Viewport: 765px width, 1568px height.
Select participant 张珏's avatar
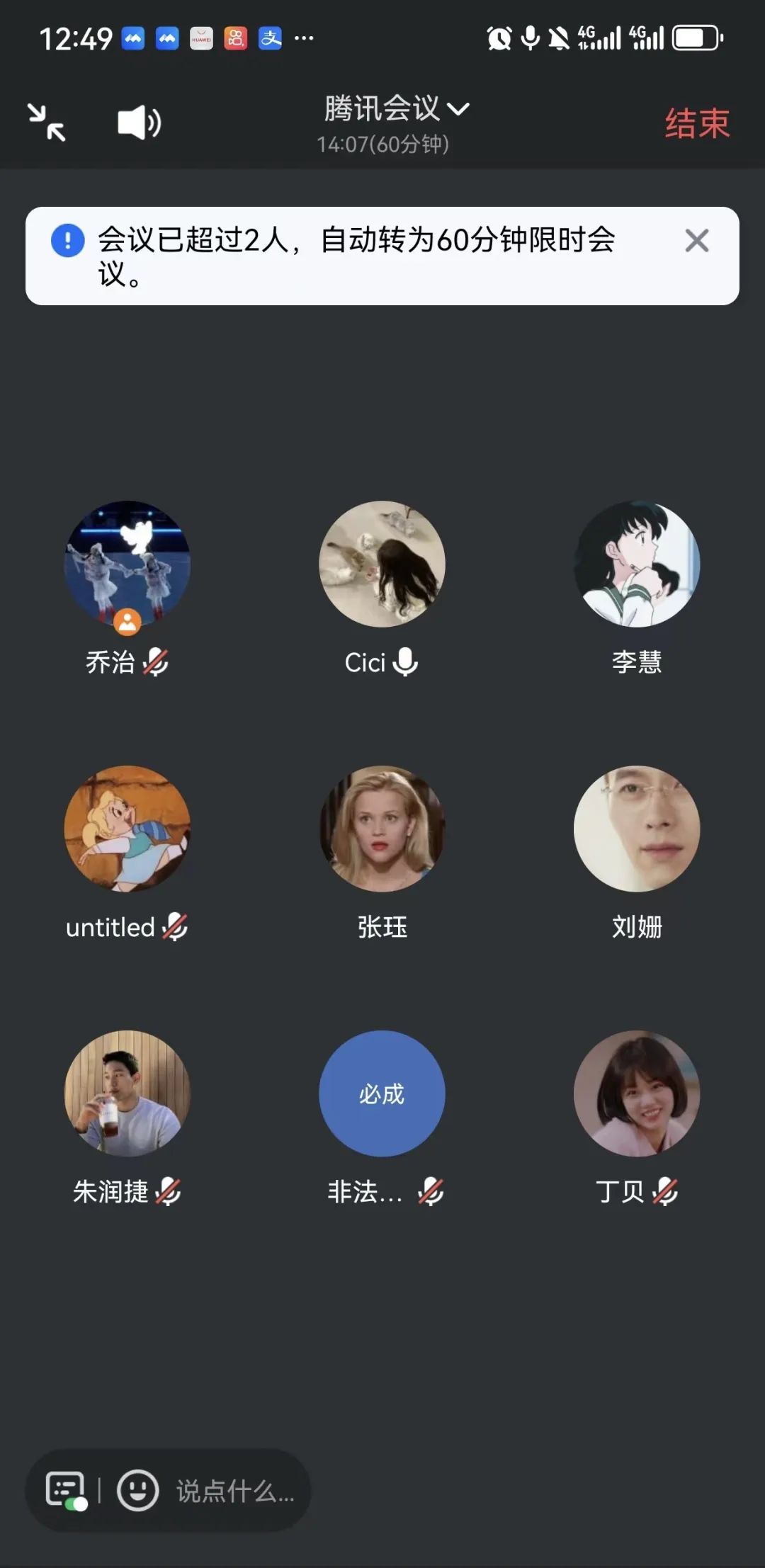382,829
